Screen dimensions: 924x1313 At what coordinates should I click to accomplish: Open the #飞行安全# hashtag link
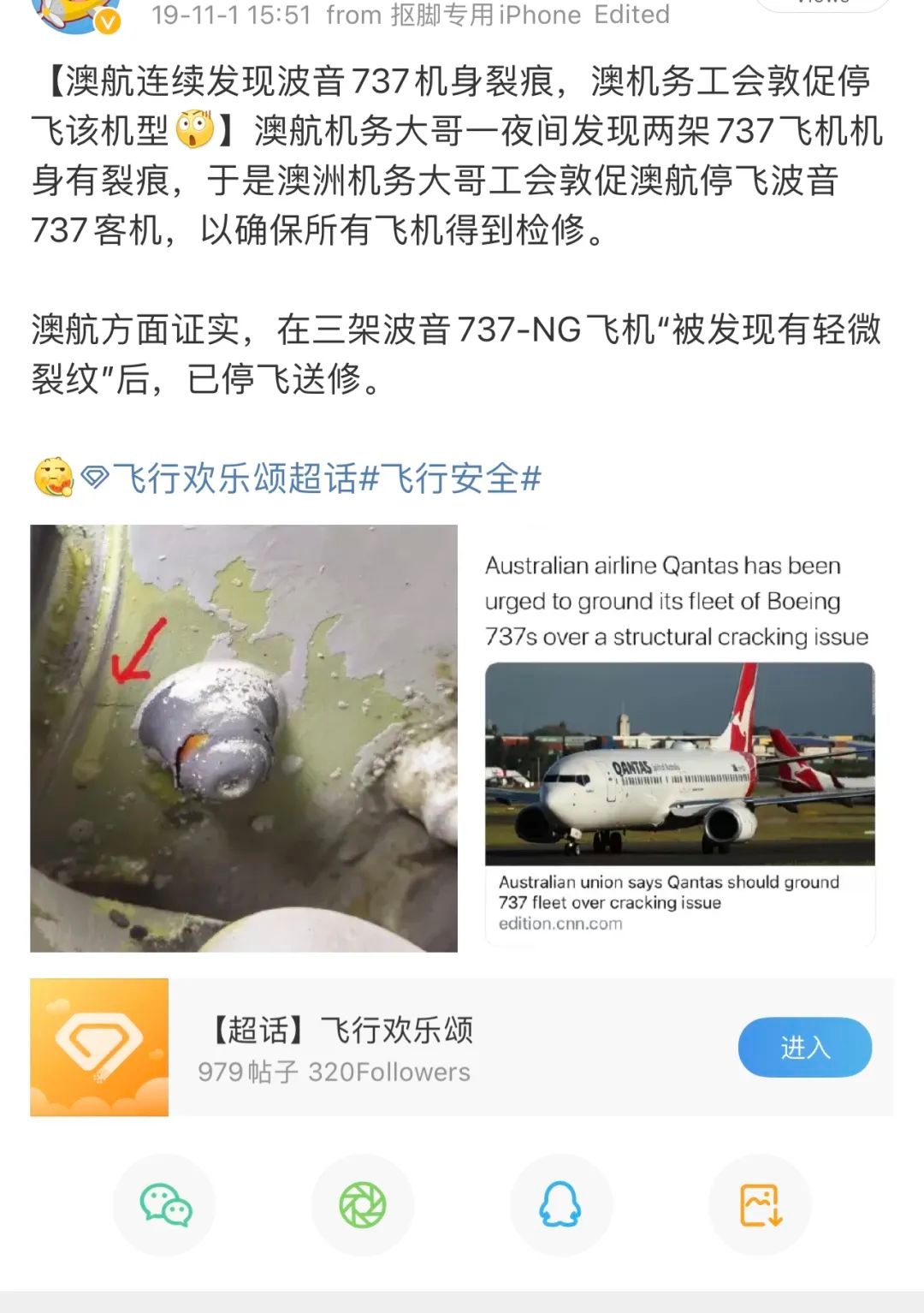[460, 478]
